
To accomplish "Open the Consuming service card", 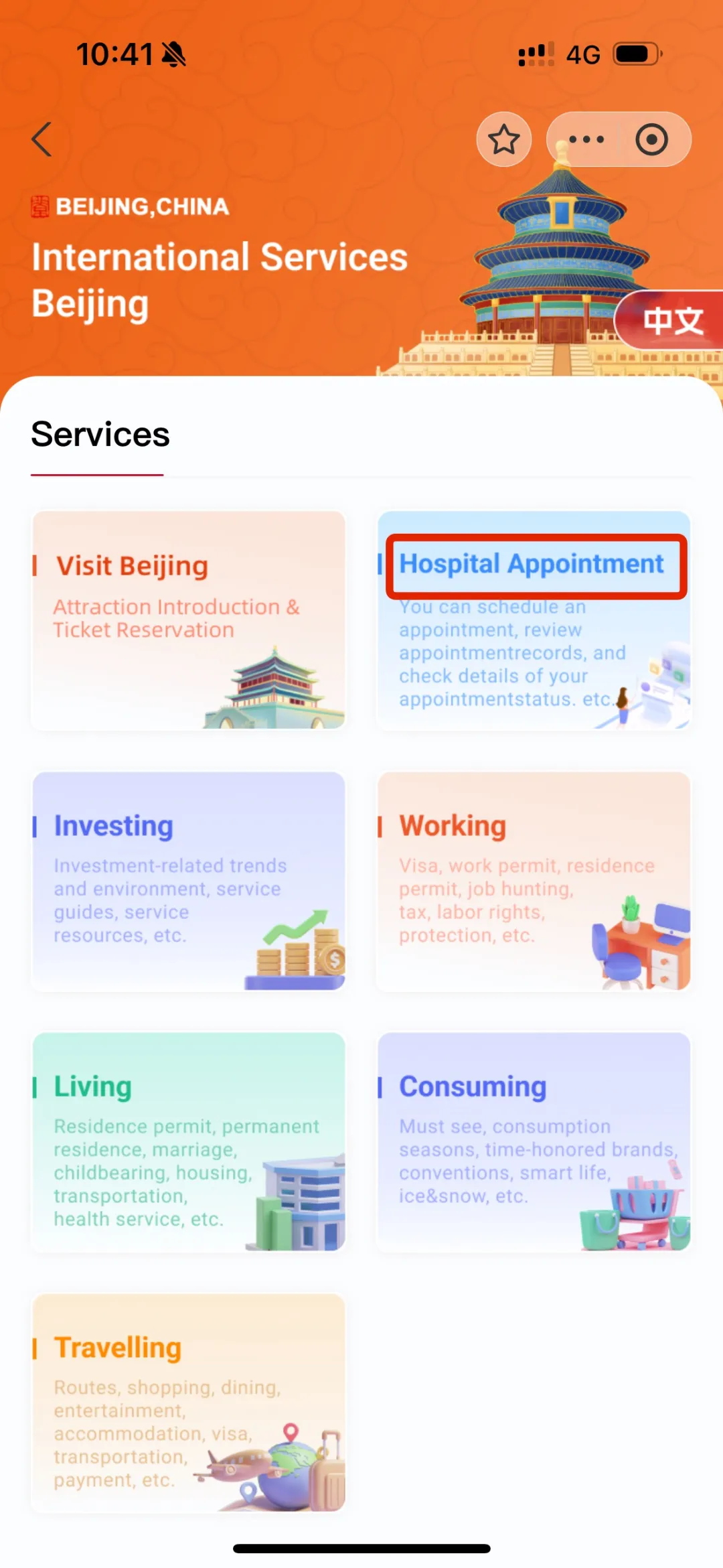I will click(534, 1141).
